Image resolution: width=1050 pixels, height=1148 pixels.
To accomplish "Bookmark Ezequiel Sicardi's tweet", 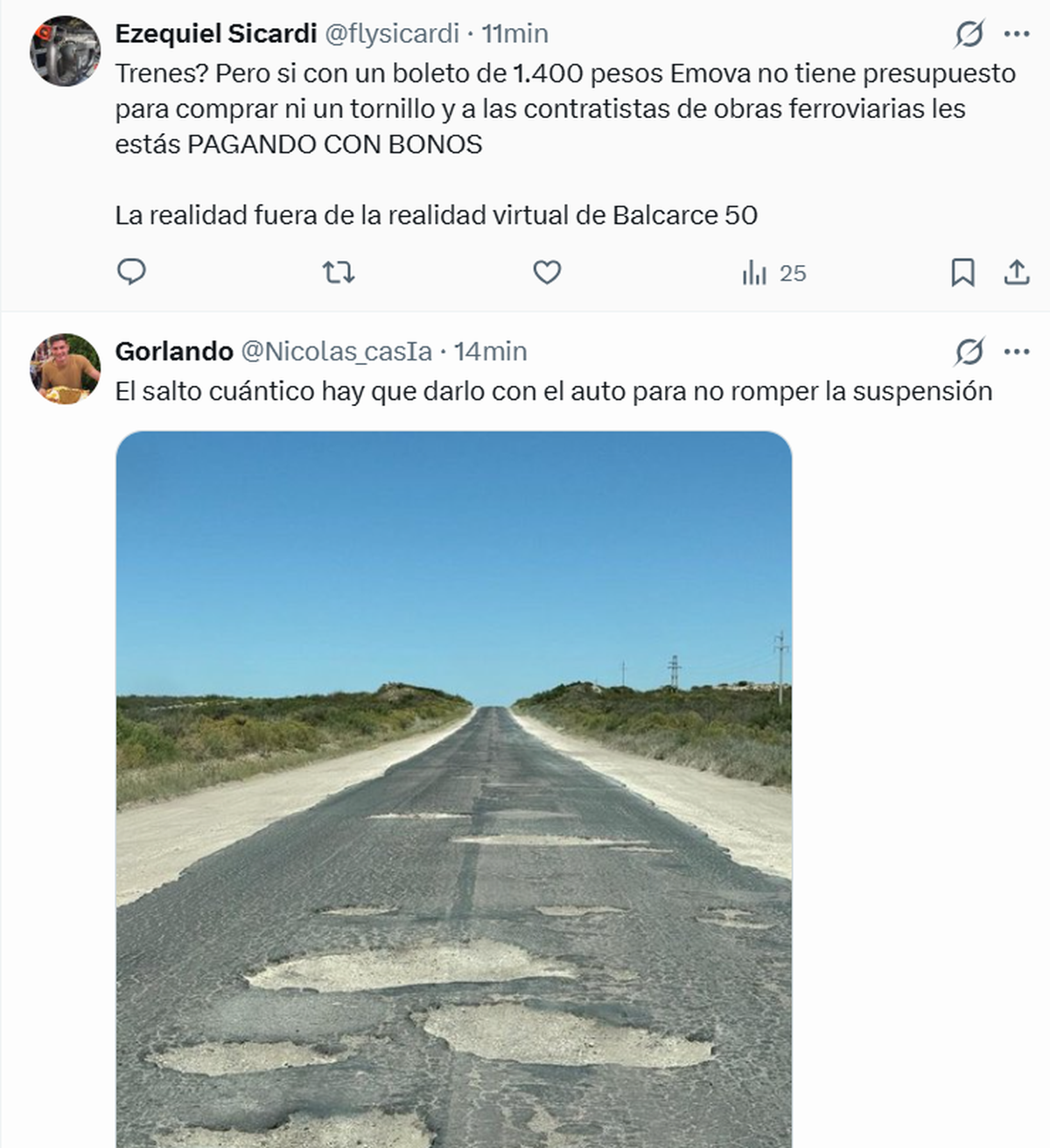I will [962, 273].
